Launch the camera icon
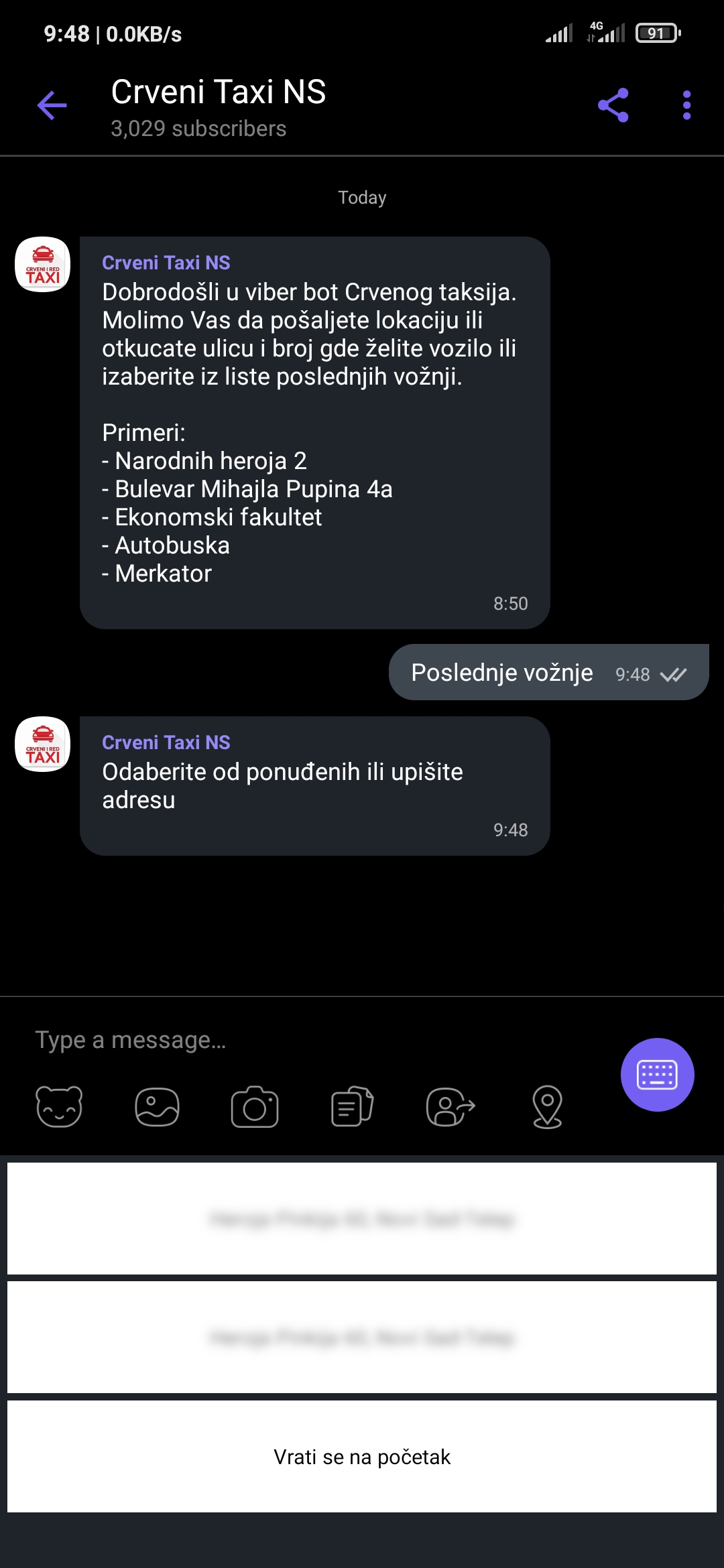 click(255, 1106)
